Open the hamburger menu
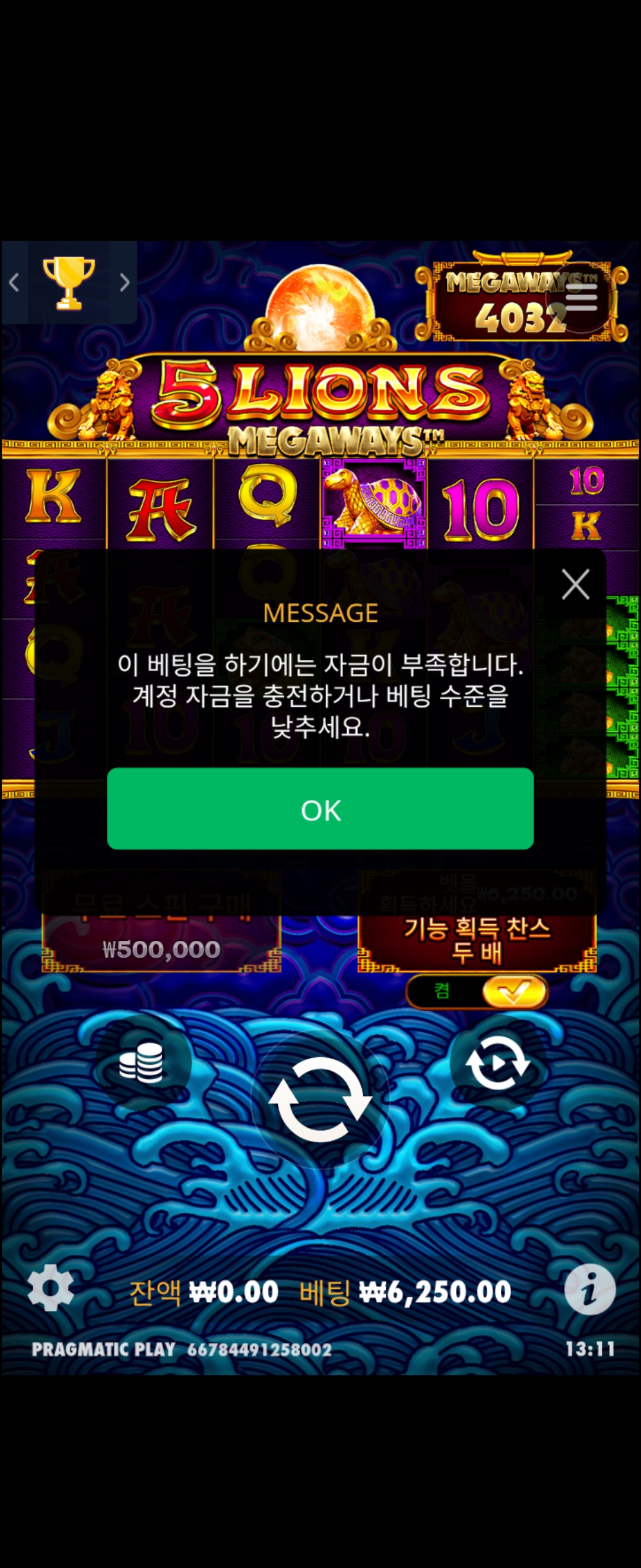 coord(580,298)
